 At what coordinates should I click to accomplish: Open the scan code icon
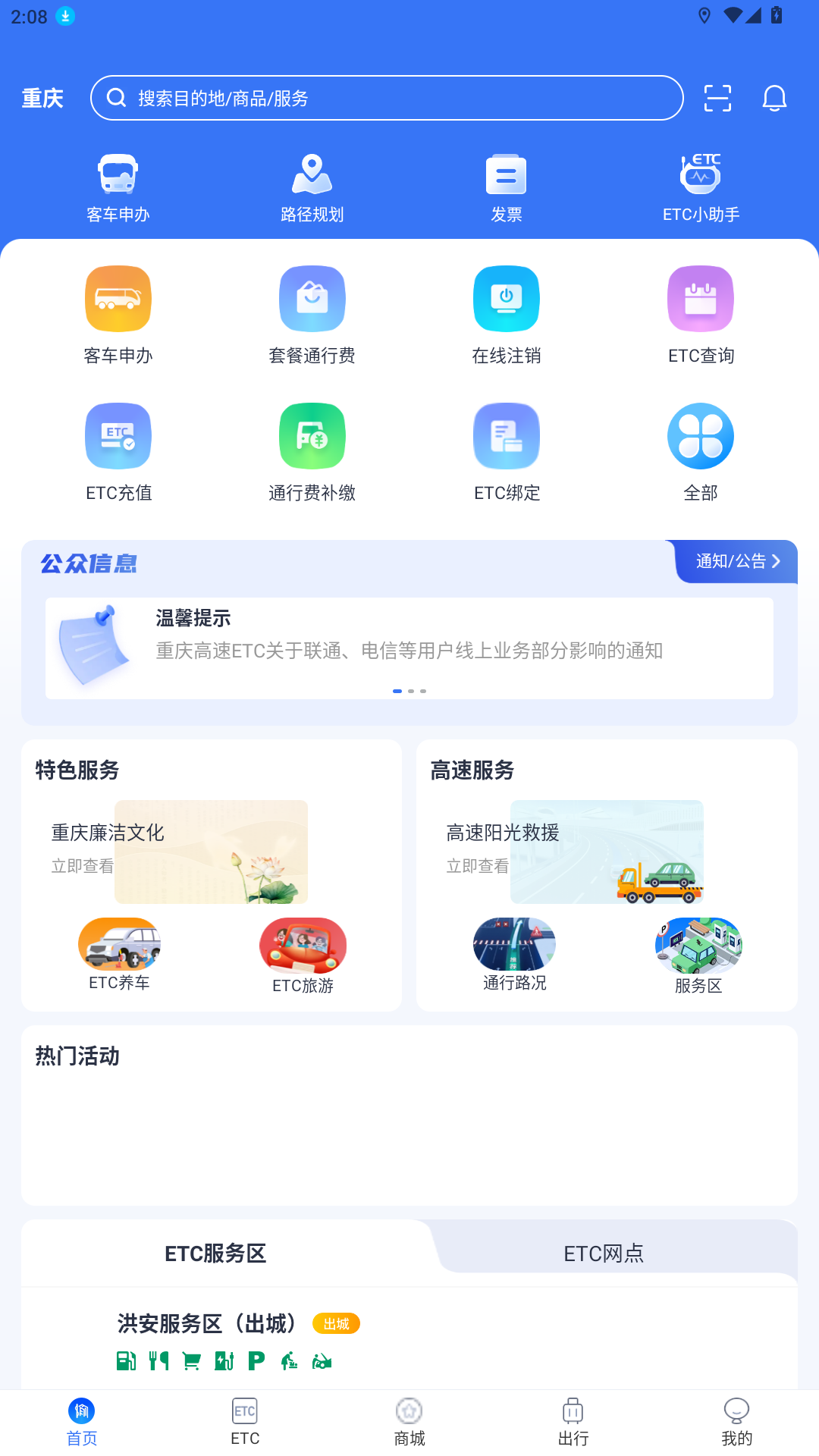(x=717, y=99)
